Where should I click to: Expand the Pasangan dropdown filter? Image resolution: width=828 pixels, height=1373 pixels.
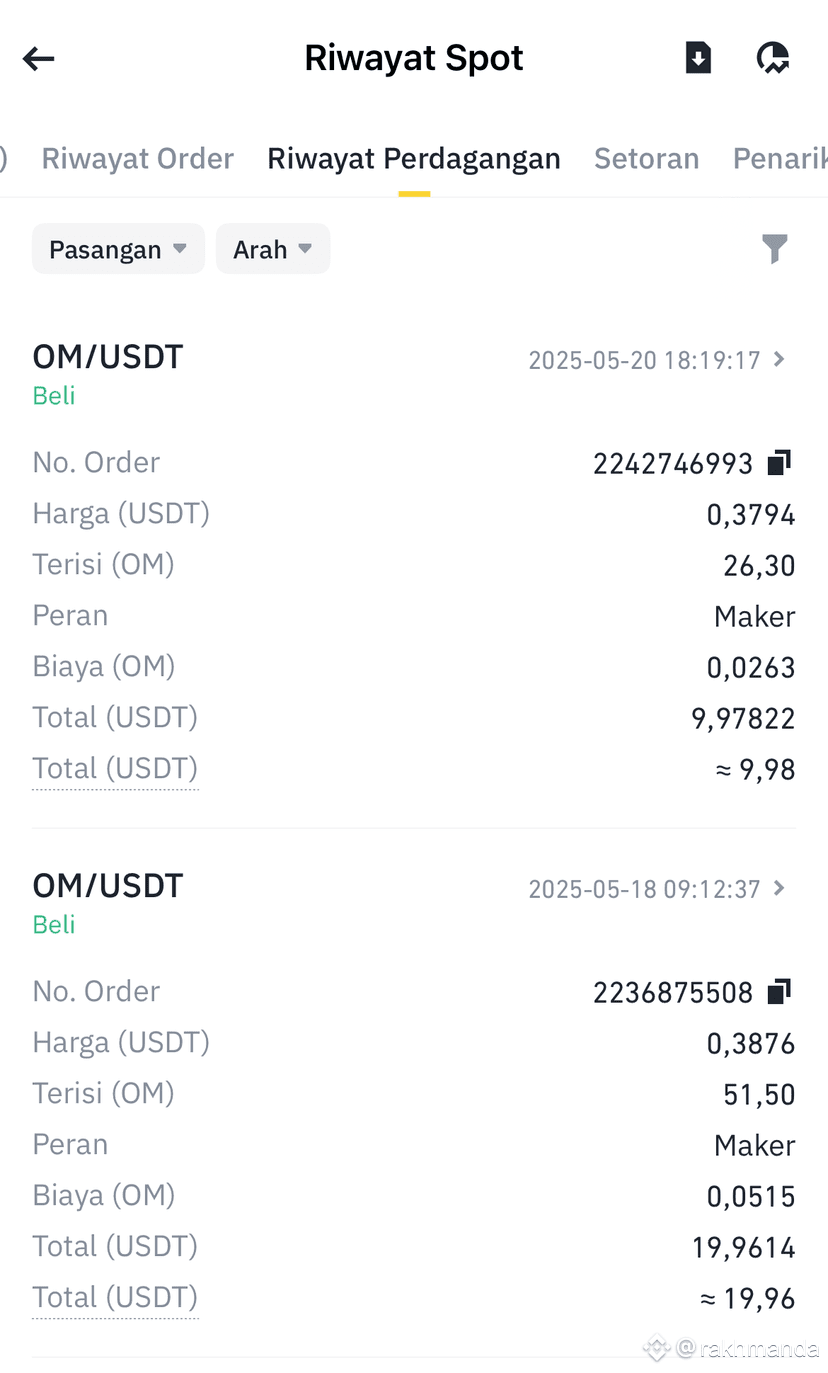118,249
